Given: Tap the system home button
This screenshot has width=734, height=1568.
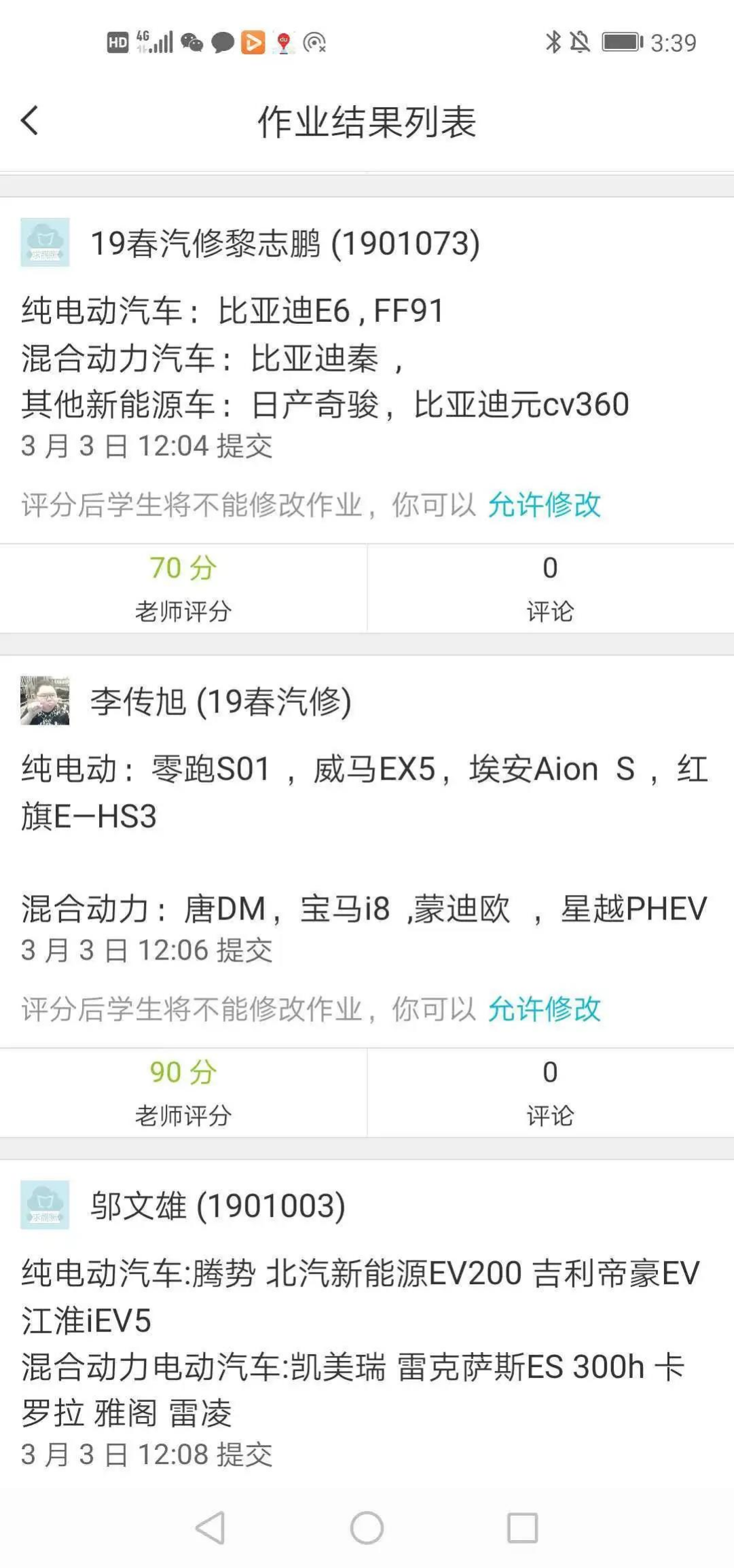Looking at the screenshot, I should (x=367, y=1528).
